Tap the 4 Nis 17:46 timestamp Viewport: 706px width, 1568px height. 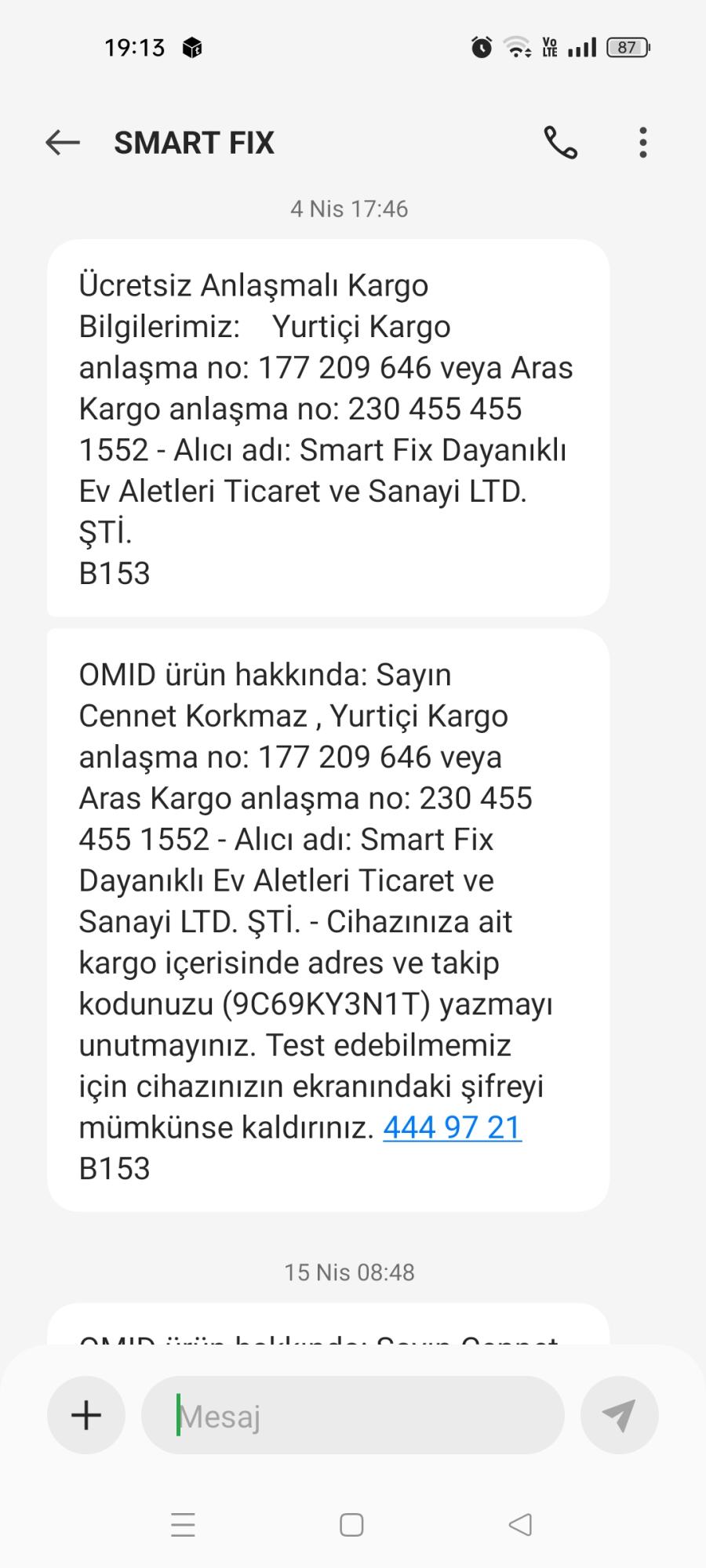[350, 209]
